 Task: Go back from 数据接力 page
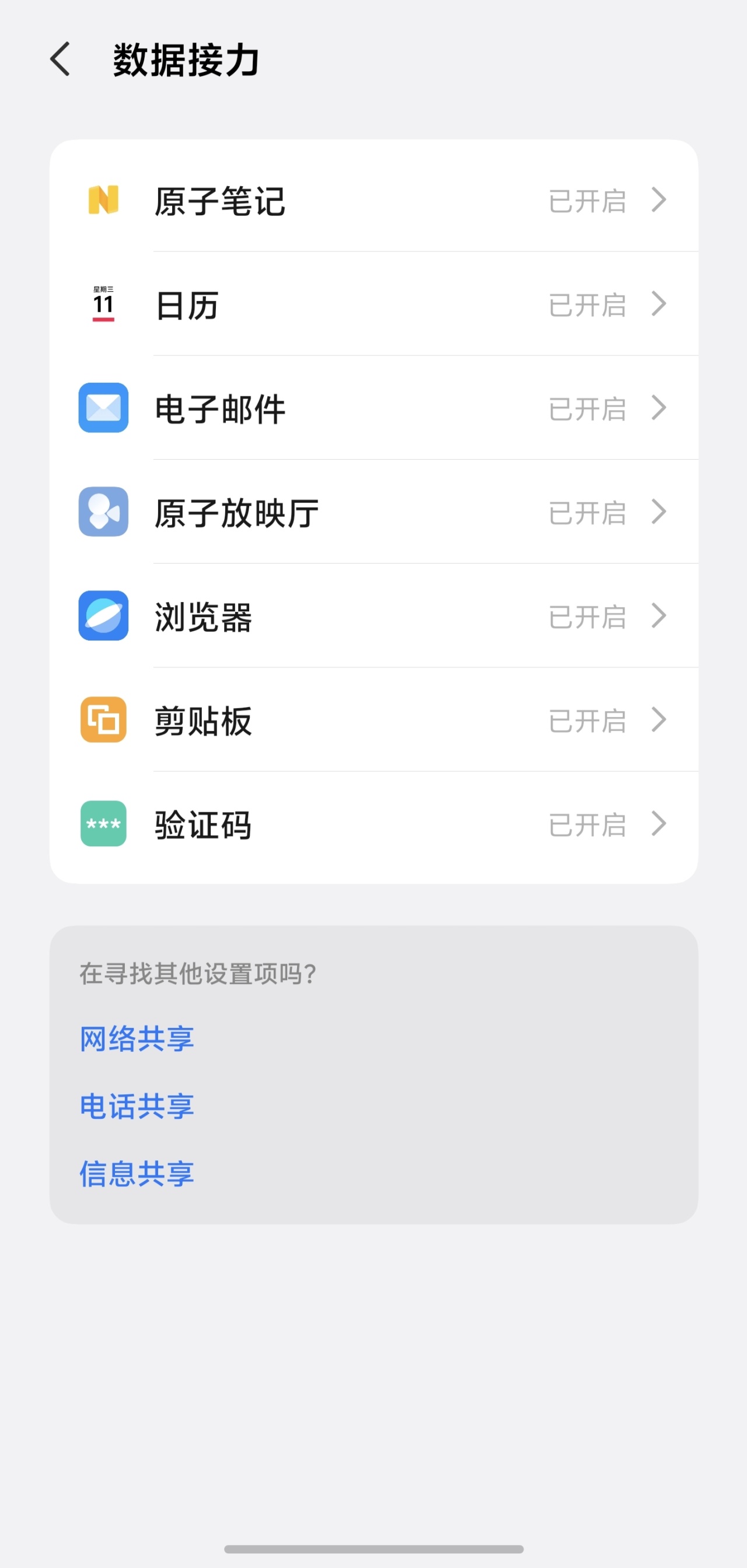60,60
